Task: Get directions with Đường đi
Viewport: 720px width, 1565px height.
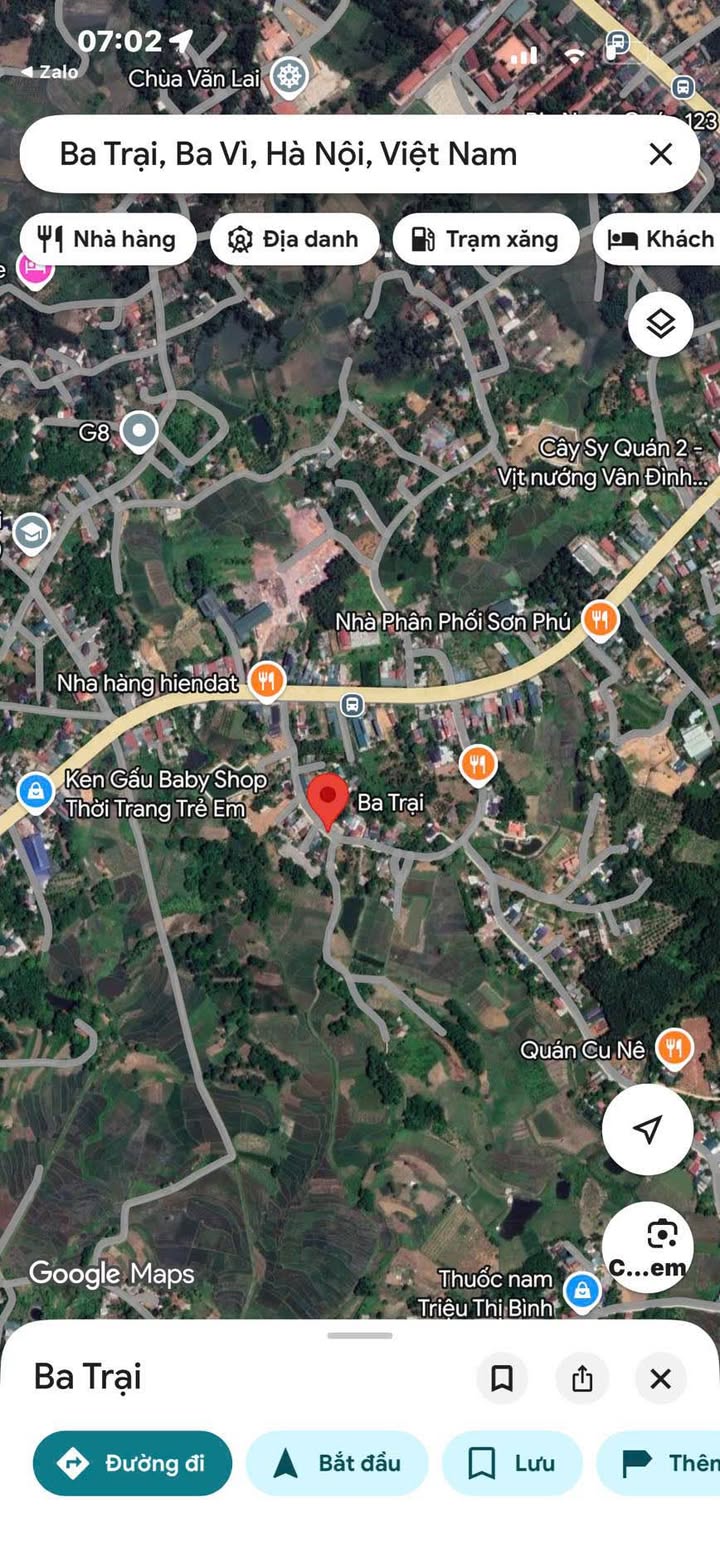Action: point(132,1463)
